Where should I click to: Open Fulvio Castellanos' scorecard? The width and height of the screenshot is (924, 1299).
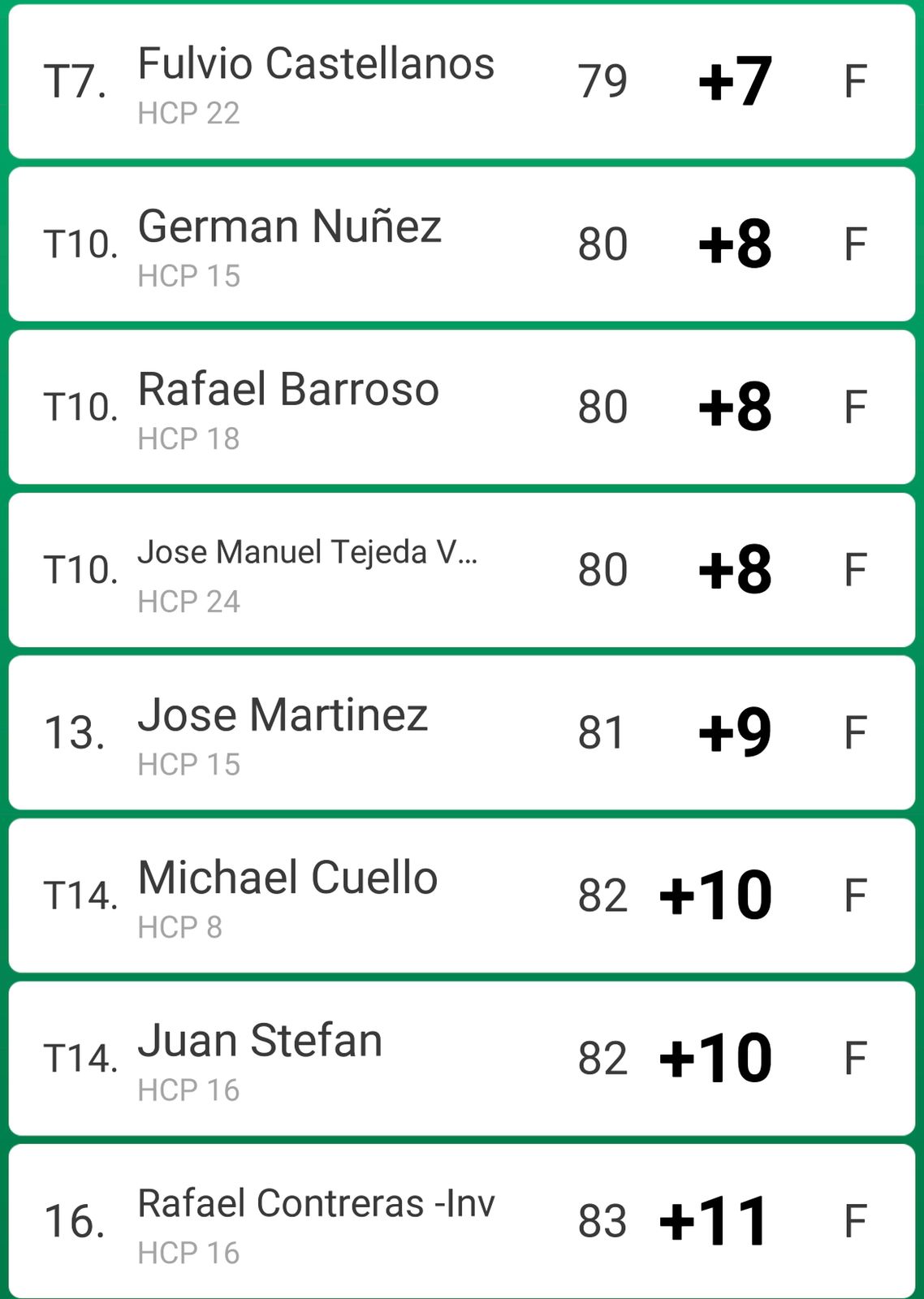462,81
